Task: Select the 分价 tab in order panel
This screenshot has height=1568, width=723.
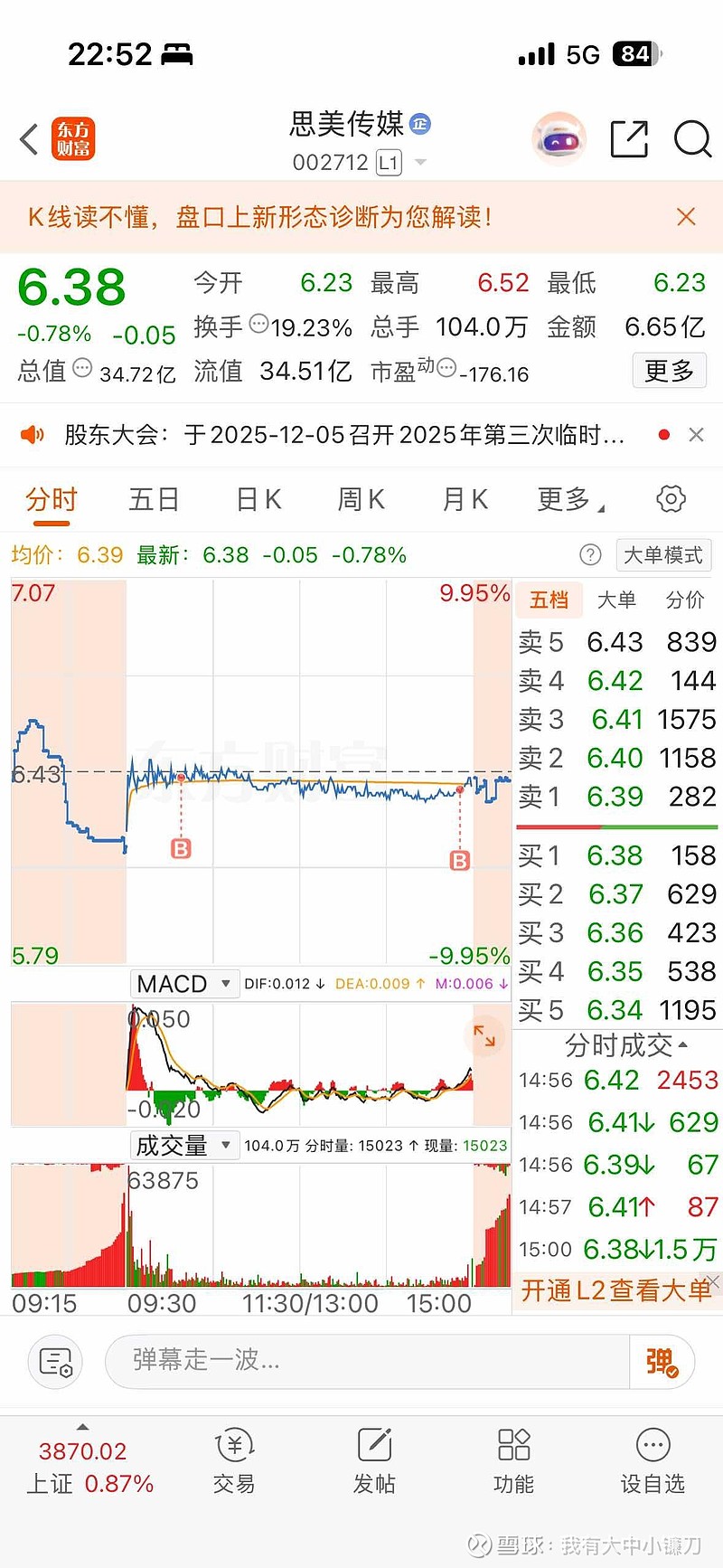Action: click(x=684, y=600)
